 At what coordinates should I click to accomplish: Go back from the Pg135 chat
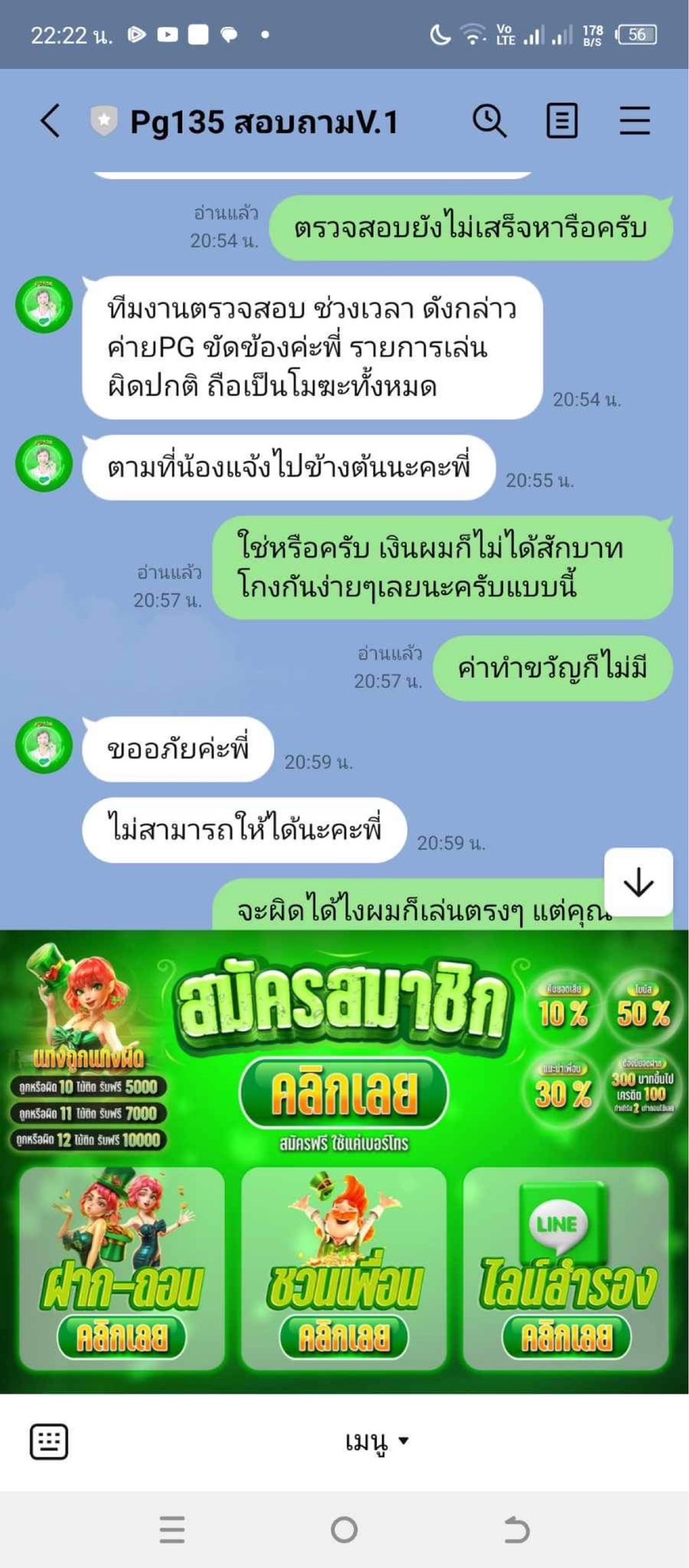click(x=50, y=121)
